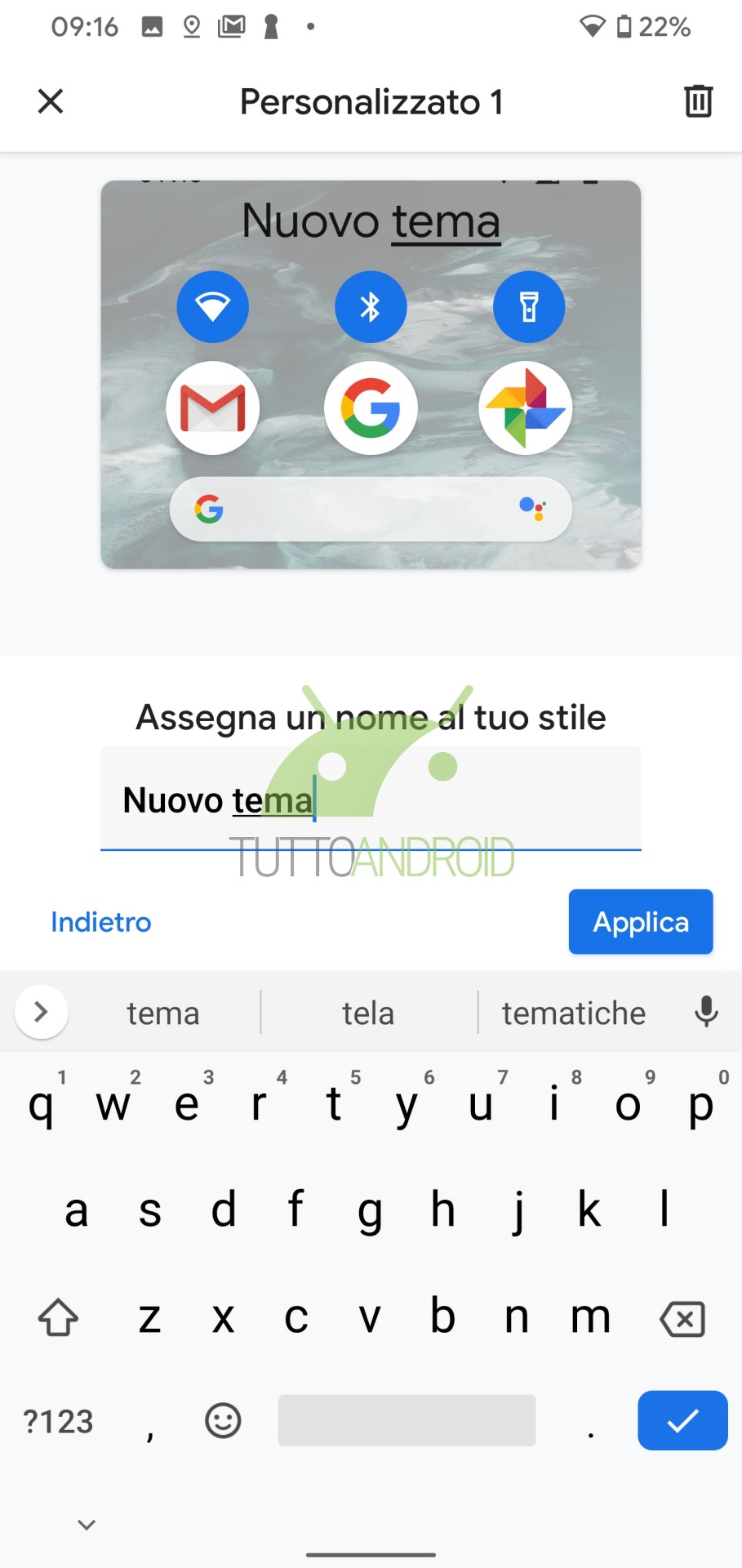Go back with Indietro
742x1568 pixels.
(101, 922)
